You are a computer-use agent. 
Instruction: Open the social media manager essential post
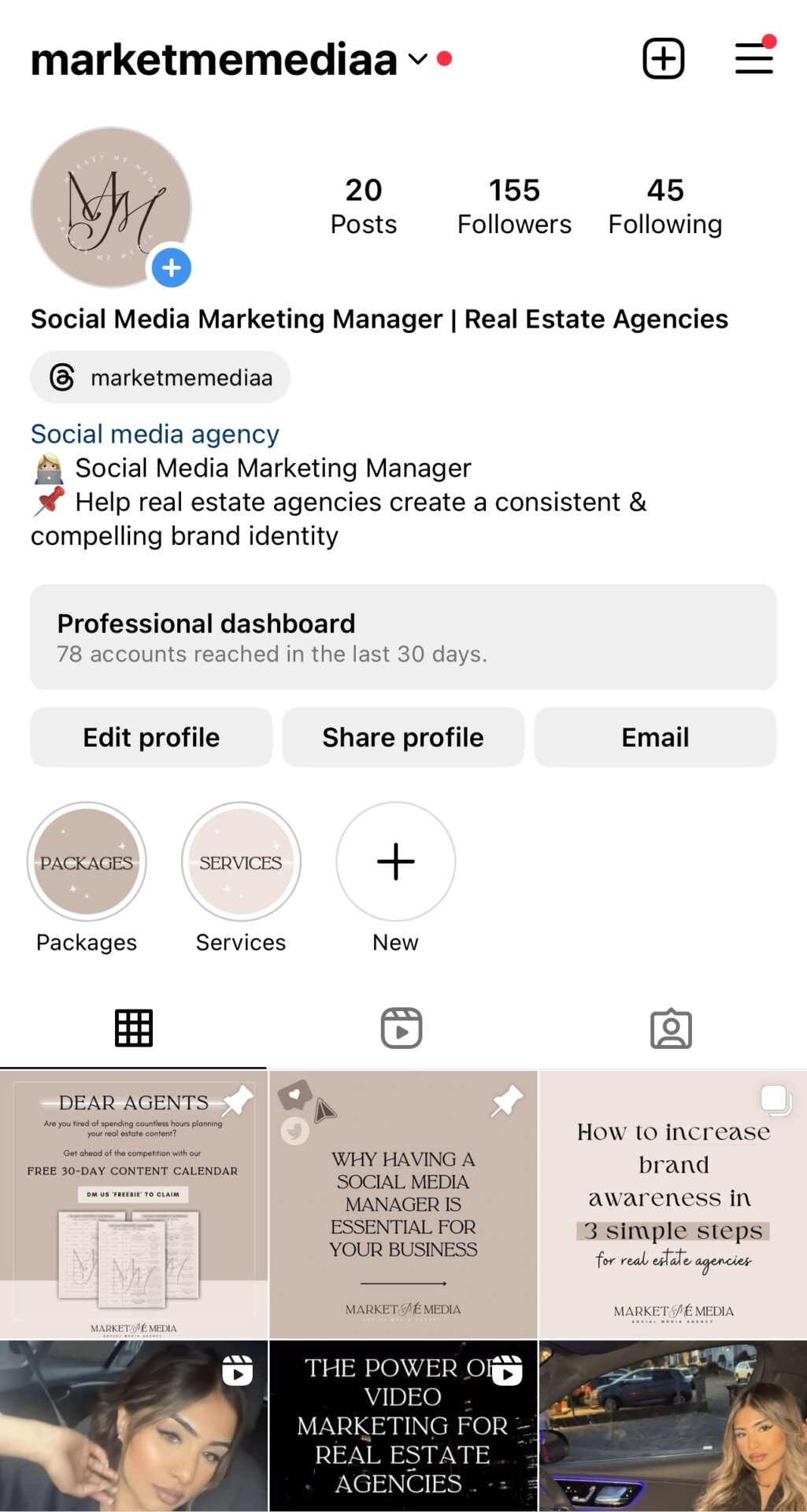click(403, 1205)
